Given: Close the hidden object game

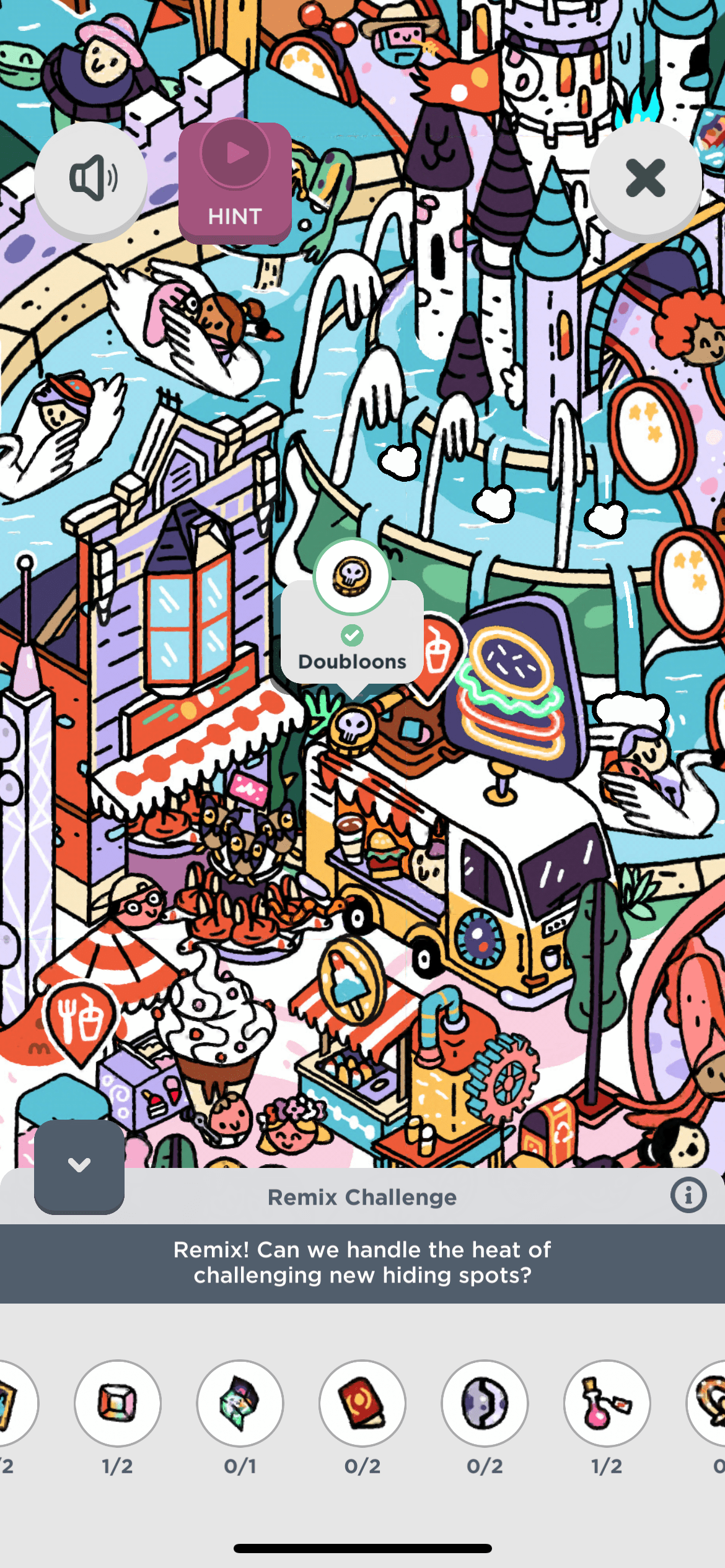Looking at the screenshot, I should [x=645, y=178].
